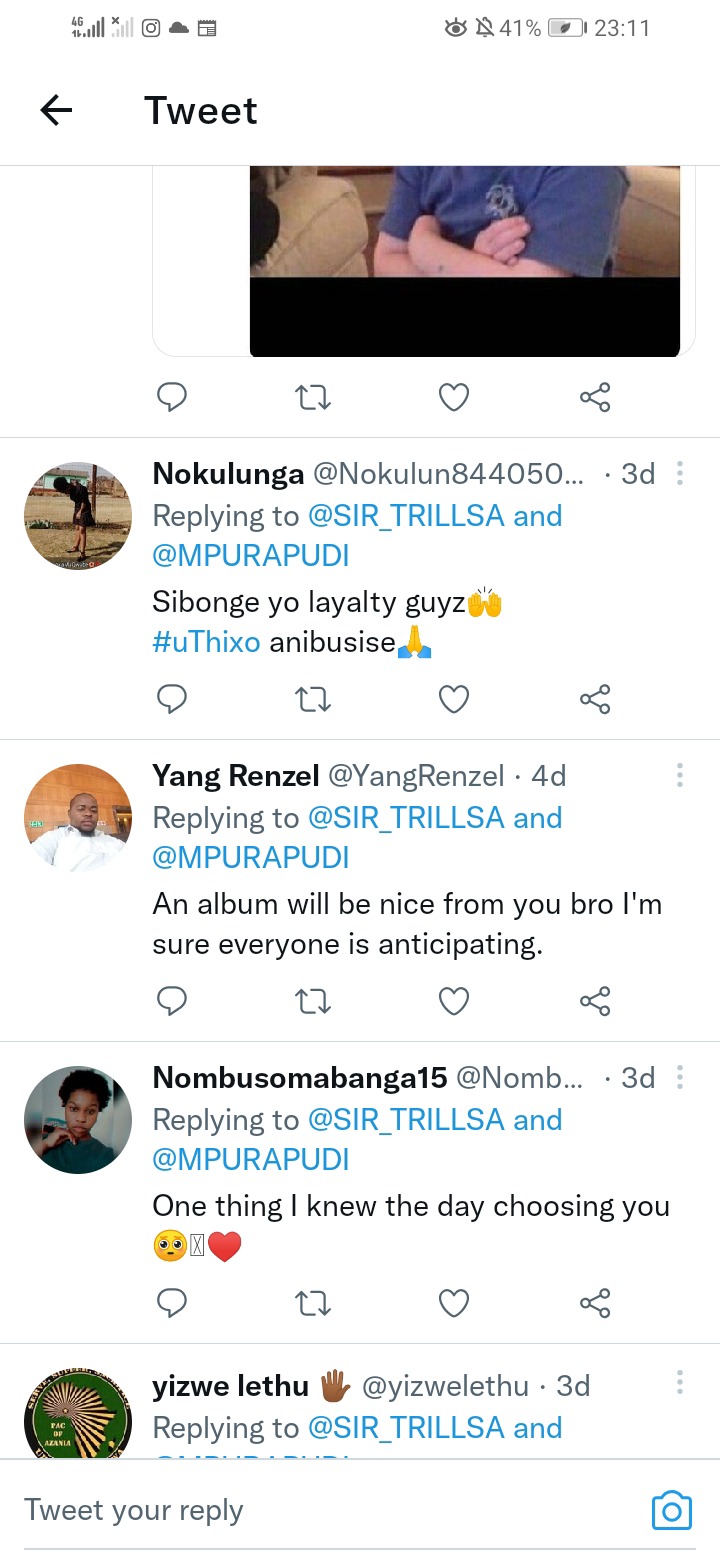Like Nokulunga's reply

(454, 700)
